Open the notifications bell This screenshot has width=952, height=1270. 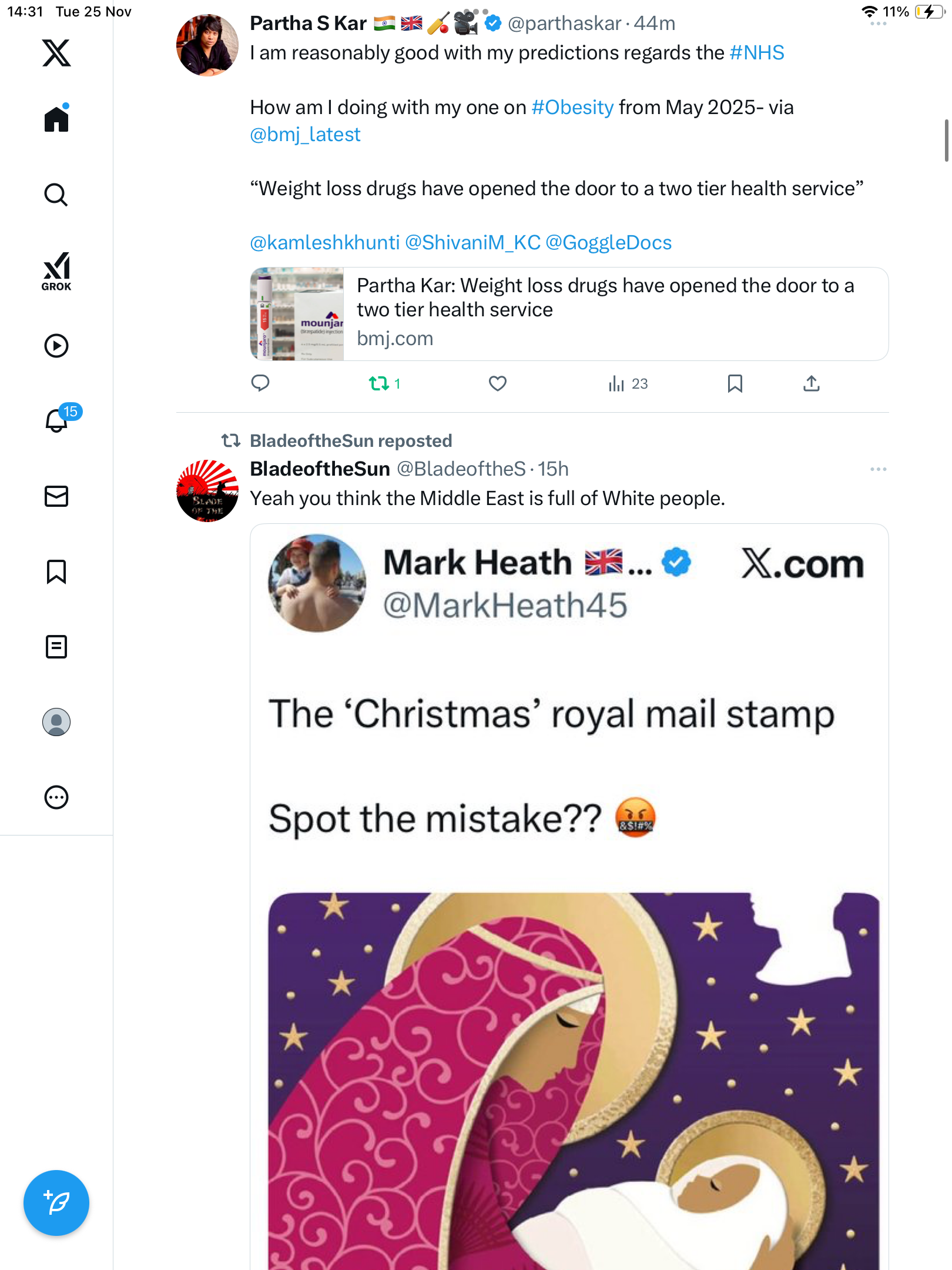coord(56,421)
